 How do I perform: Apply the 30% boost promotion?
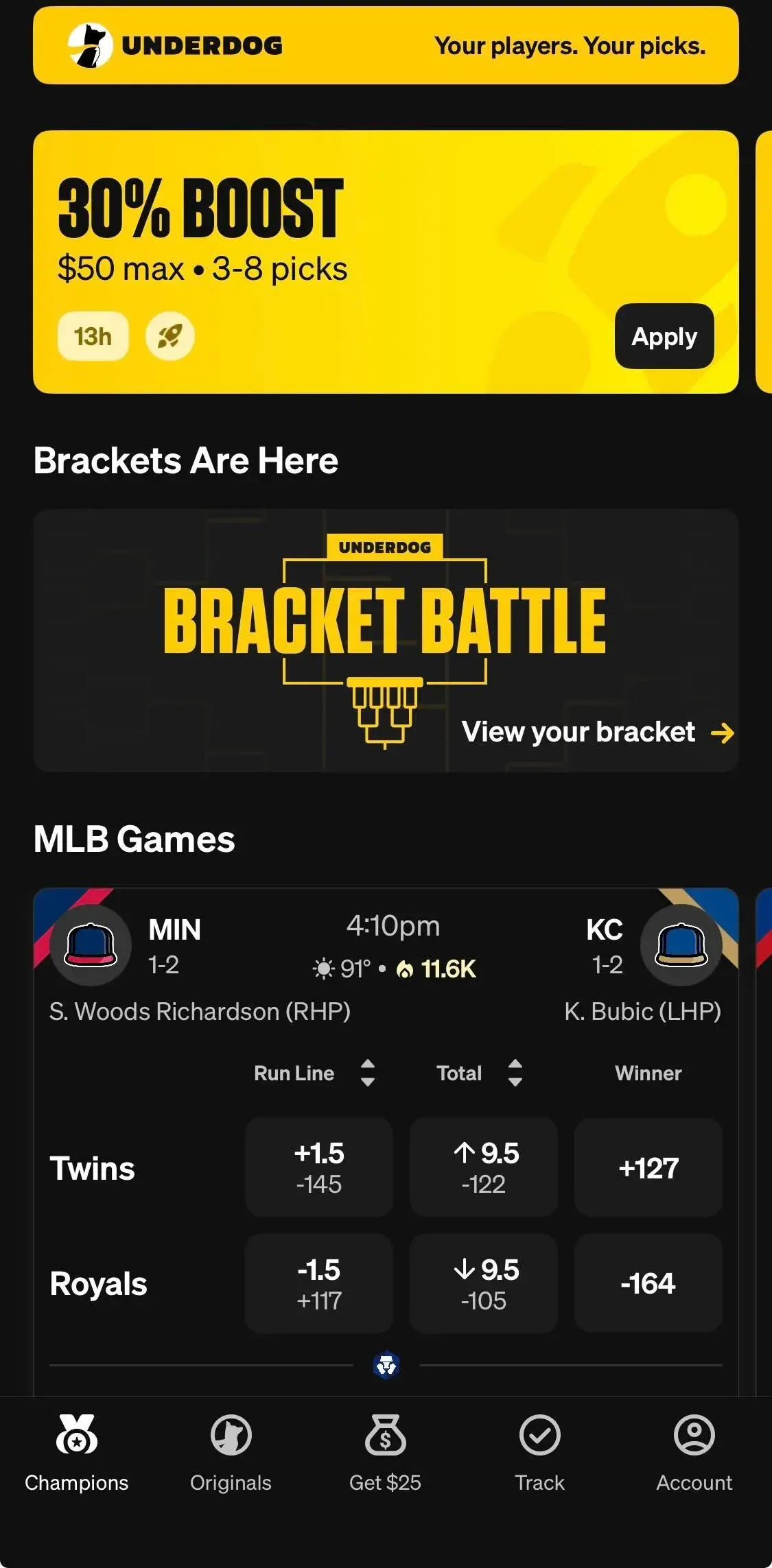663,336
